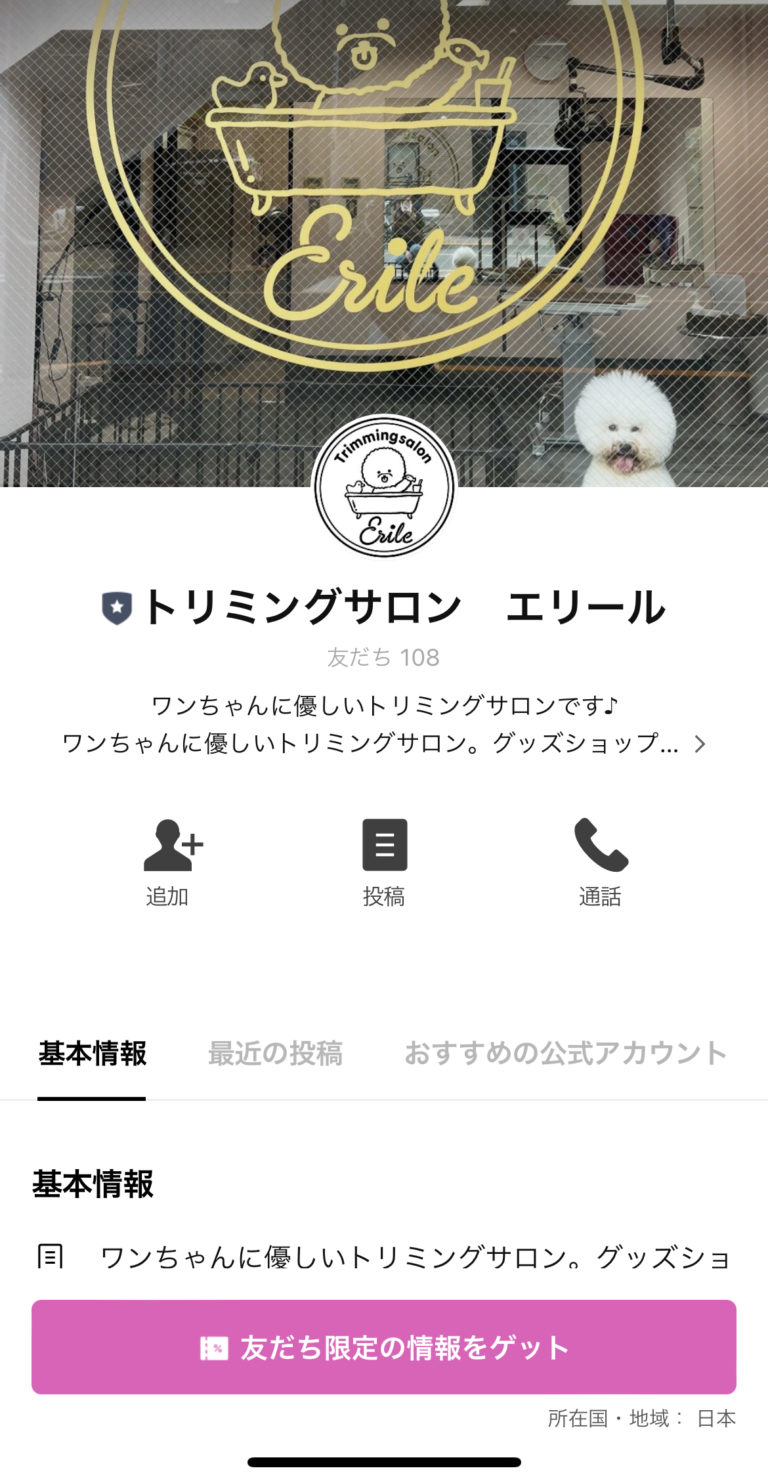The height and width of the screenshot is (1483, 768).
Task: Click the verified badge shield beside the account name
Action: pyautogui.click(x=116, y=605)
